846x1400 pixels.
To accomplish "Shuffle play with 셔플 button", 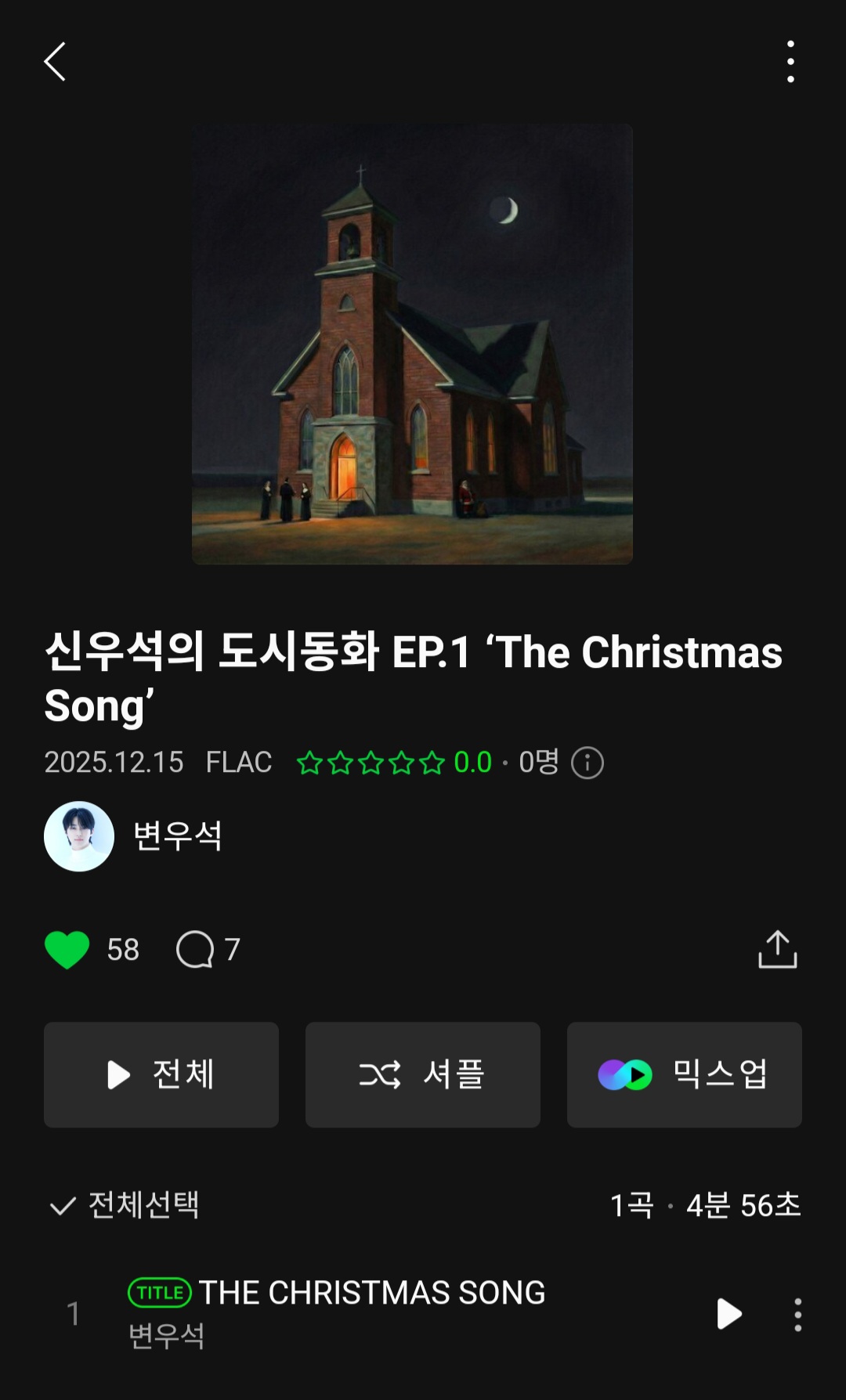I will [423, 1074].
